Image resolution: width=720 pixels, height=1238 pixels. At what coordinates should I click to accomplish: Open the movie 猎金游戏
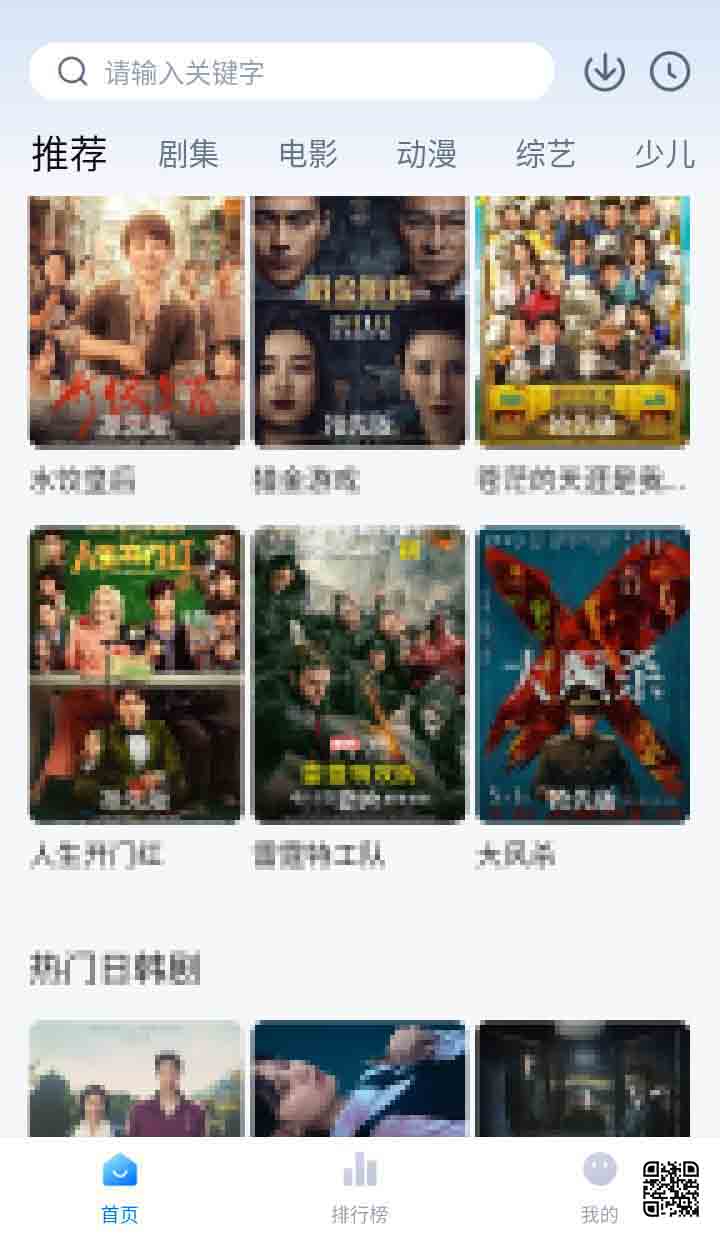pyautogui.click(x=360, y=322)
